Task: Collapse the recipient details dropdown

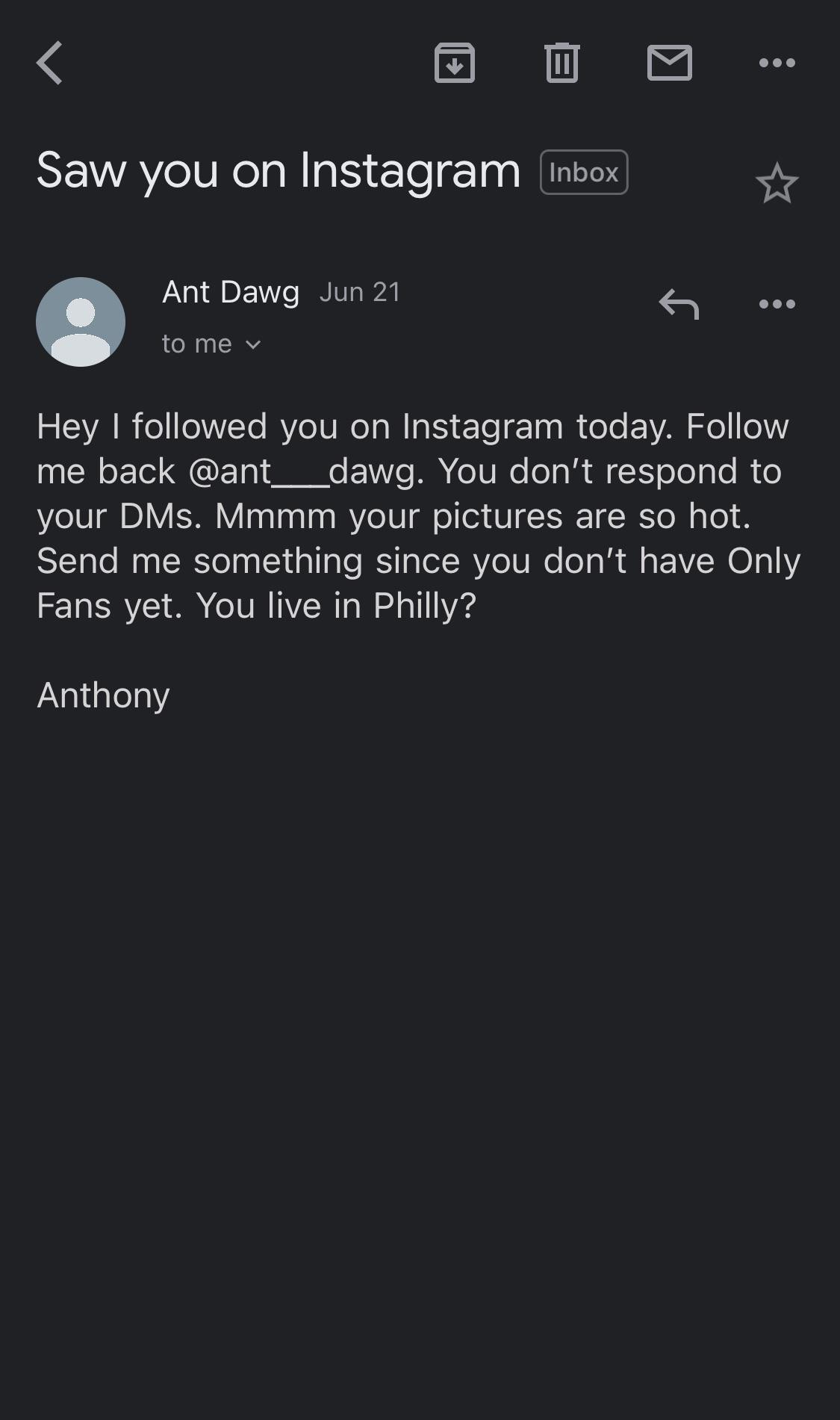Action: (254, 344)
